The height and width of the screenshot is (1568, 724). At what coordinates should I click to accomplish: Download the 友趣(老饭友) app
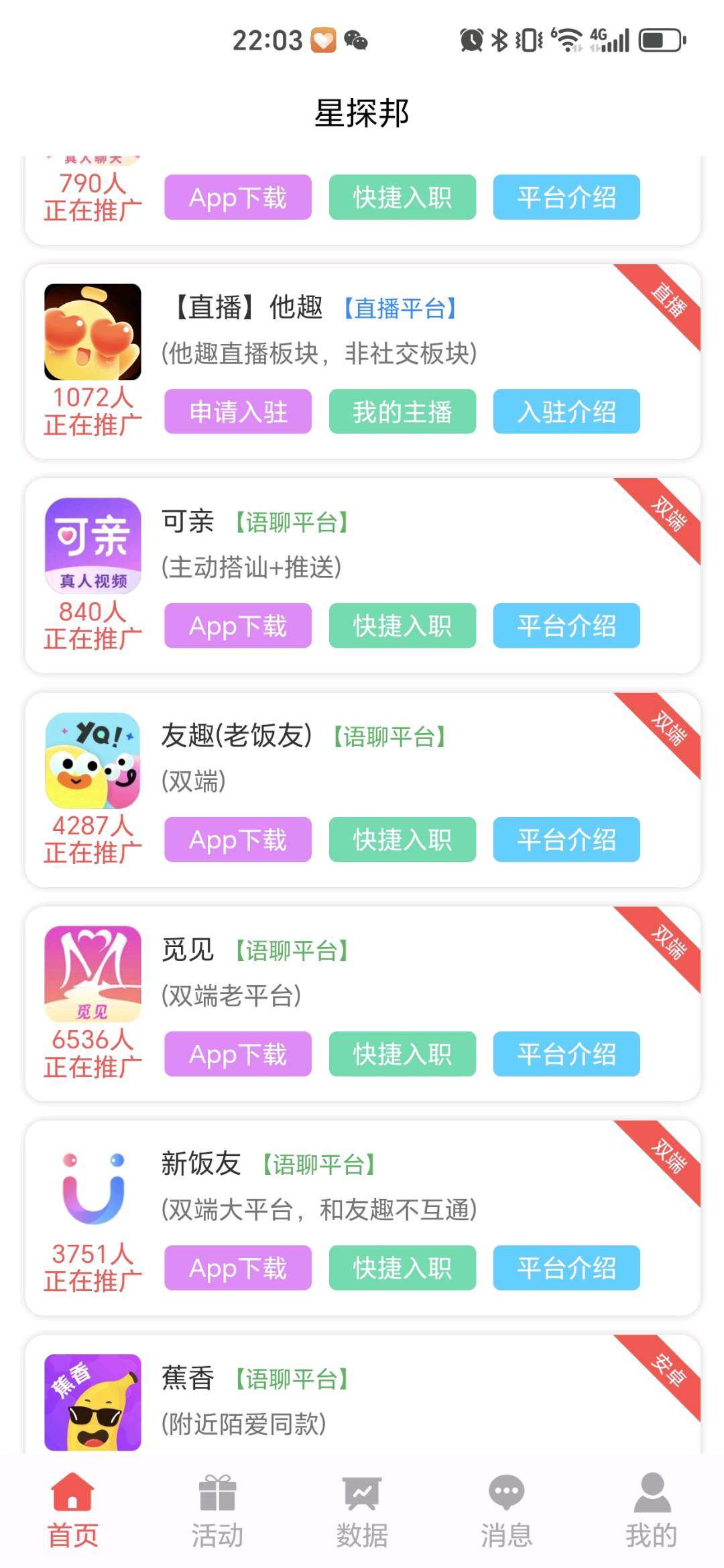tap(238, 839)
